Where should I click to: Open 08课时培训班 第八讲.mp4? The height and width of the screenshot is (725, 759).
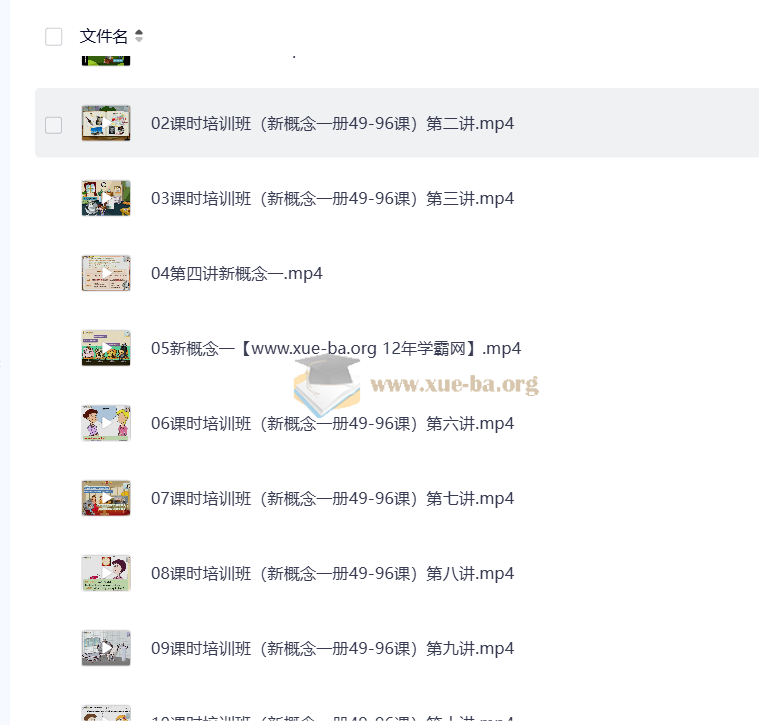(332, 574)
